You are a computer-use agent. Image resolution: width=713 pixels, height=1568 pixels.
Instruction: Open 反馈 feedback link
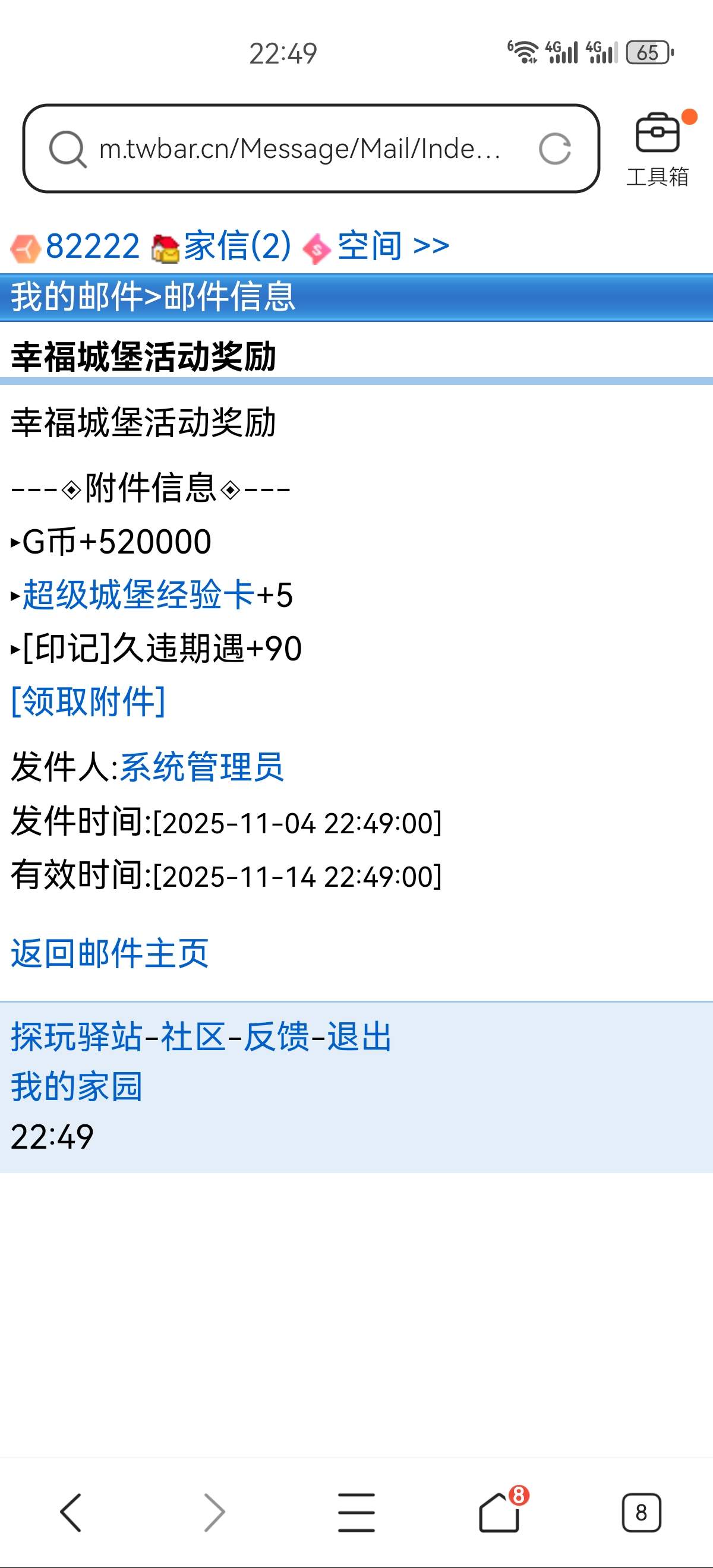coord(276,1036)
